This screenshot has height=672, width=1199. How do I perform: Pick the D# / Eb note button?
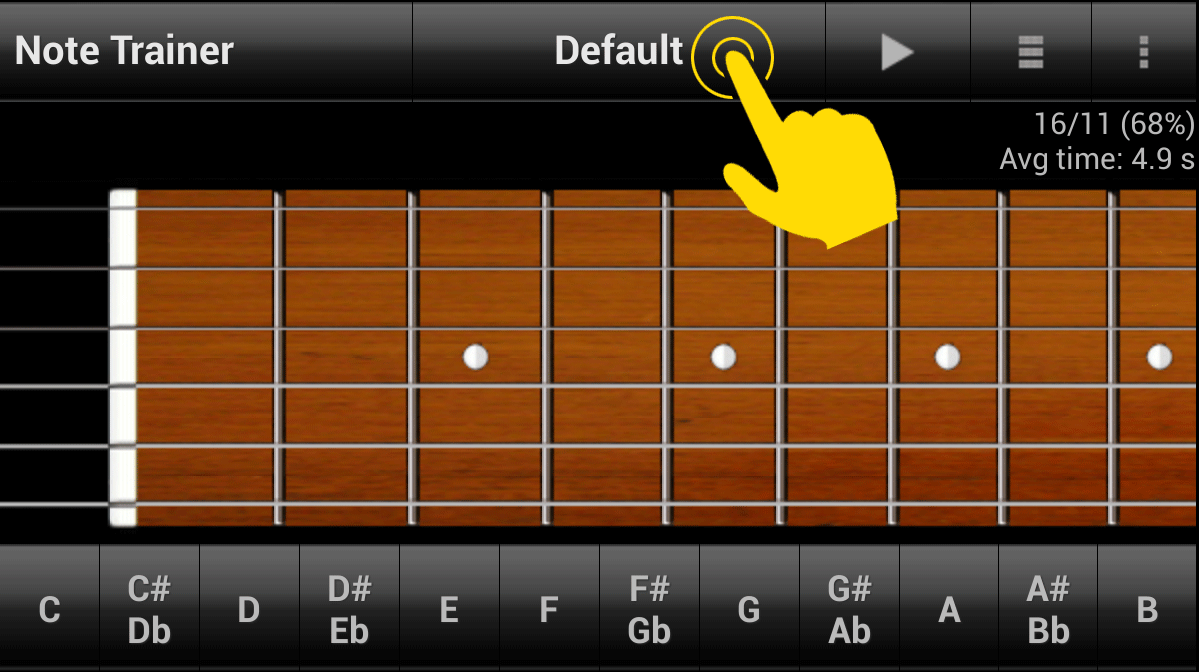pyautogui.click(x=349, y=609)
